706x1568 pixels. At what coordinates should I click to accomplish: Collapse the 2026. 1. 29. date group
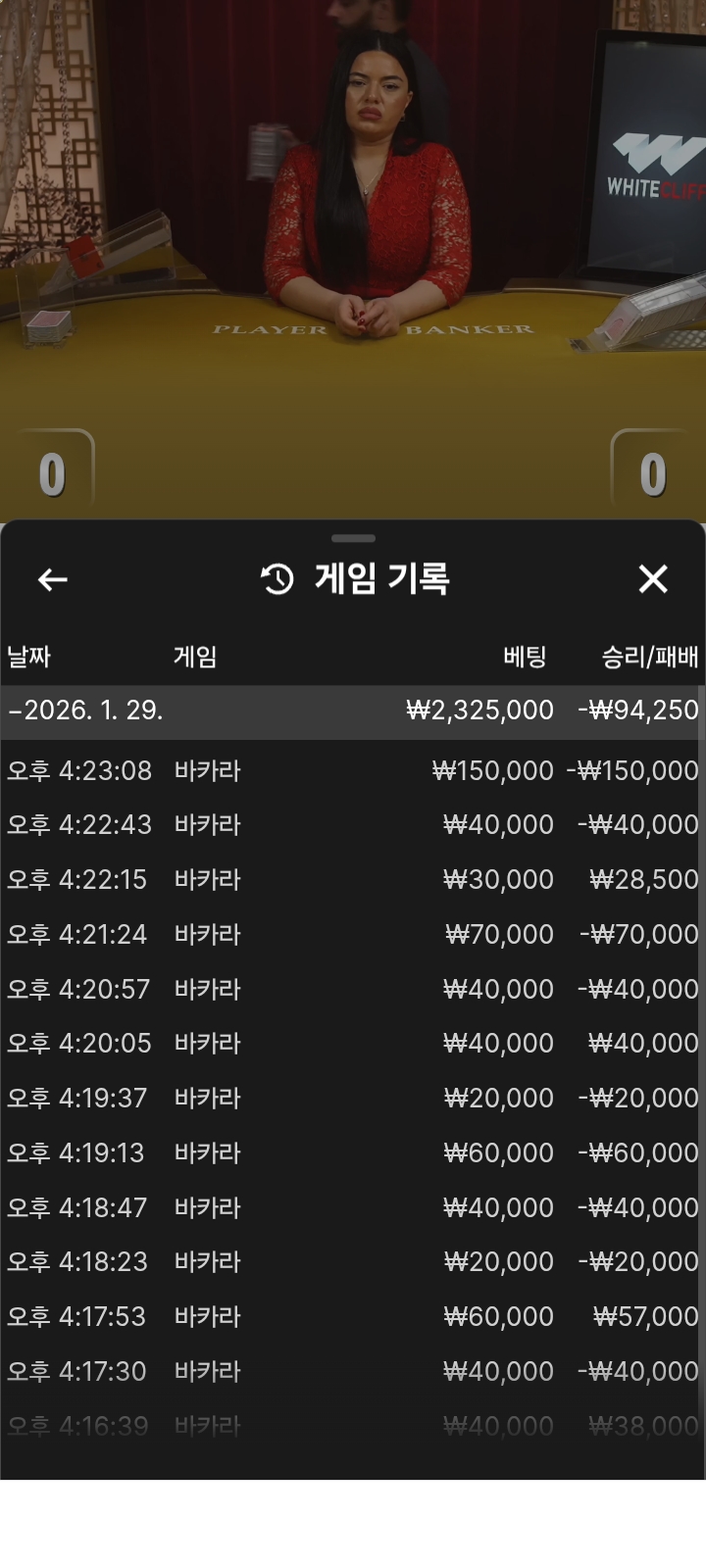pyautogui.click(x=84, y=710)
